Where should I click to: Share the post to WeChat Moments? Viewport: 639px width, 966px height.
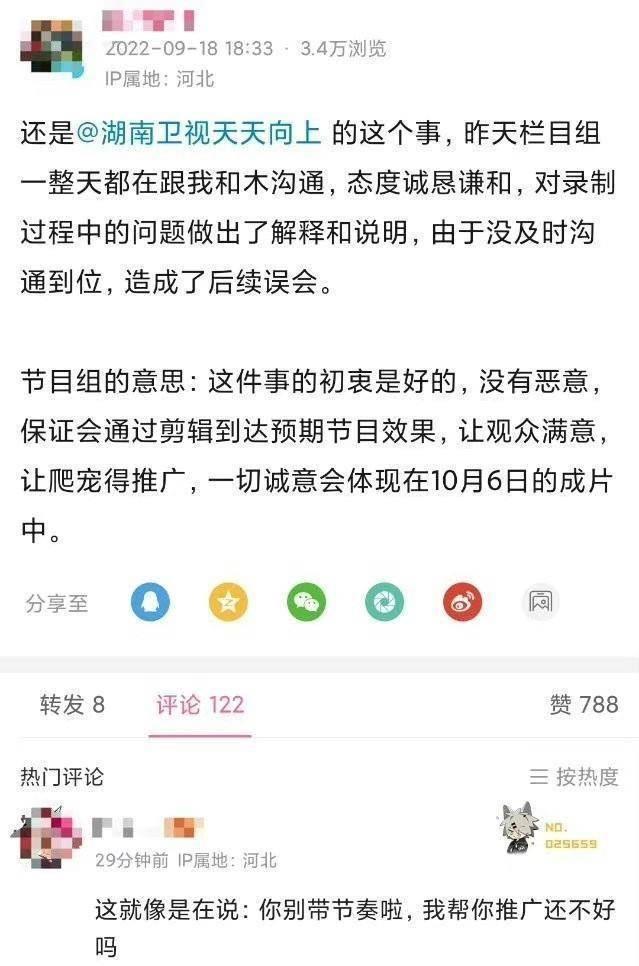(x=384, y=603)
